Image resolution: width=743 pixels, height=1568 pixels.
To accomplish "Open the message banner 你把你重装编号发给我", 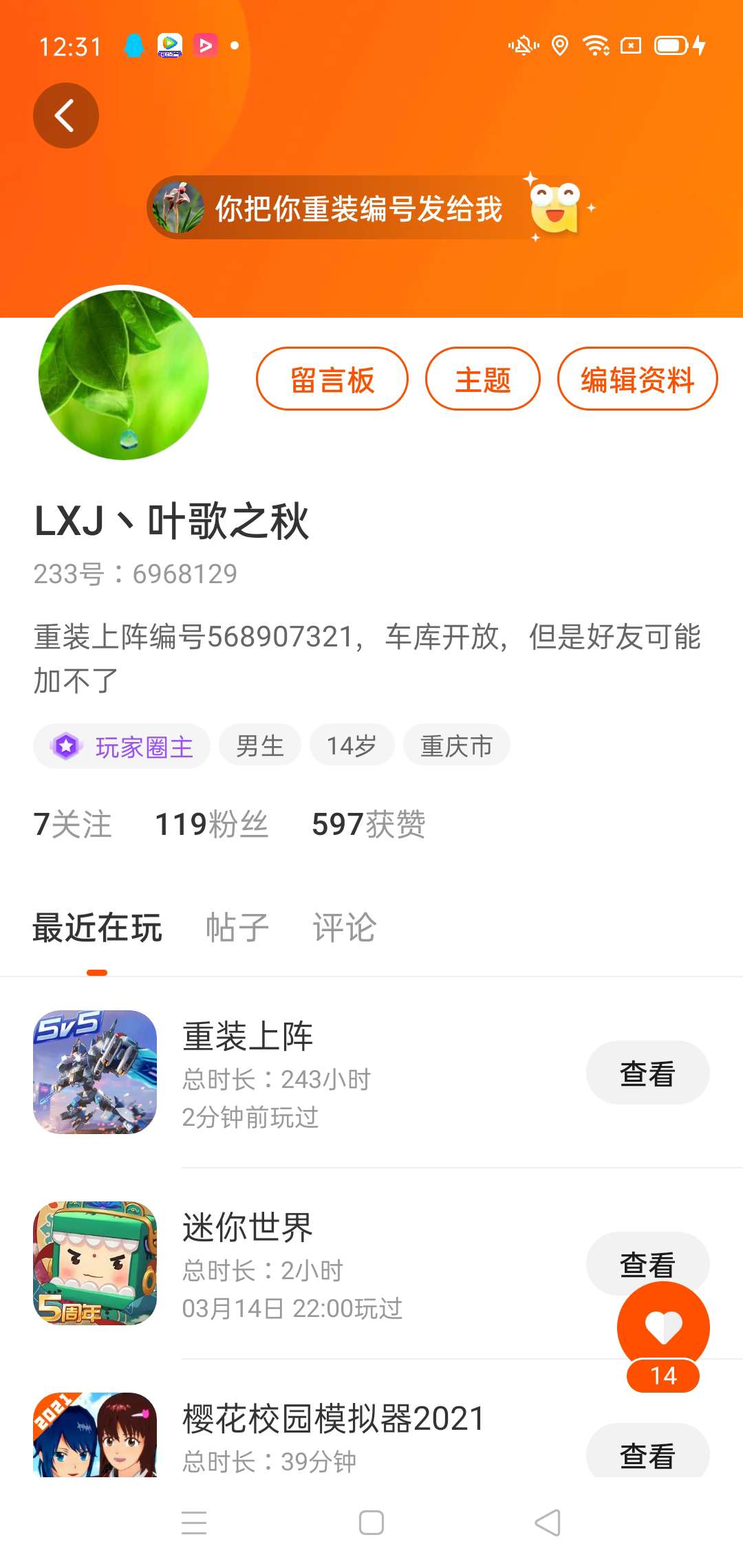I will (358, 208).
